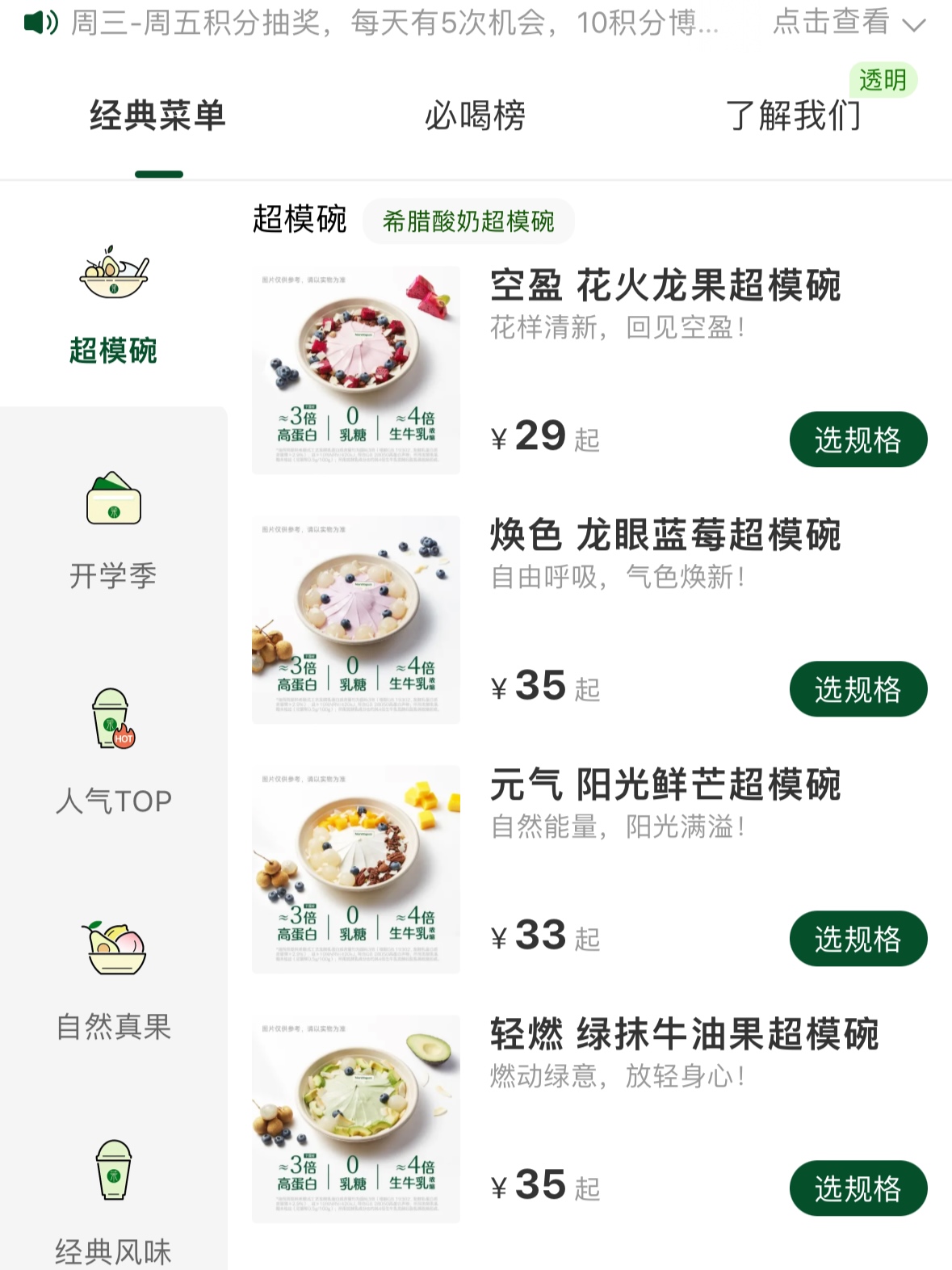The height and width of the screenshot is (1270, 952).
Task: Open the 元气 阳光鲜芒超模碗 product image
Action: click(355, 869)
